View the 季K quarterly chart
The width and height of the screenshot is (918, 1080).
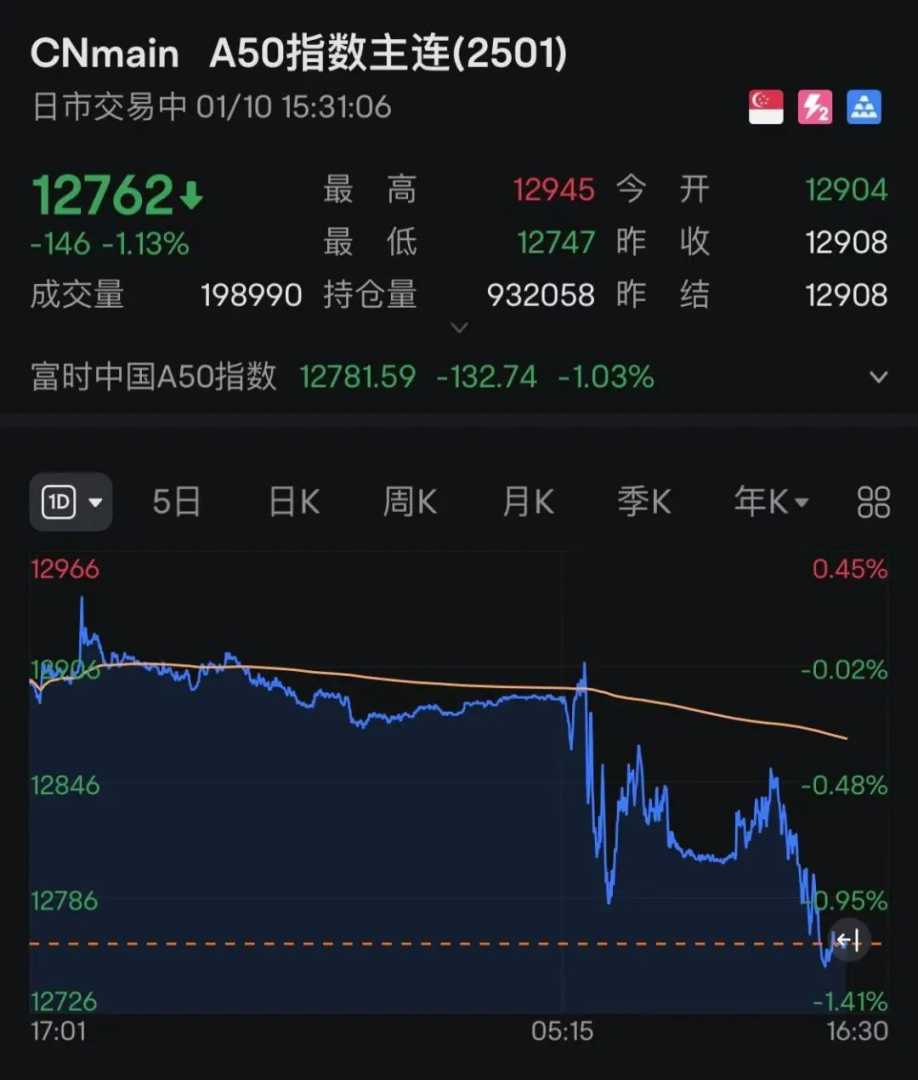644,502
